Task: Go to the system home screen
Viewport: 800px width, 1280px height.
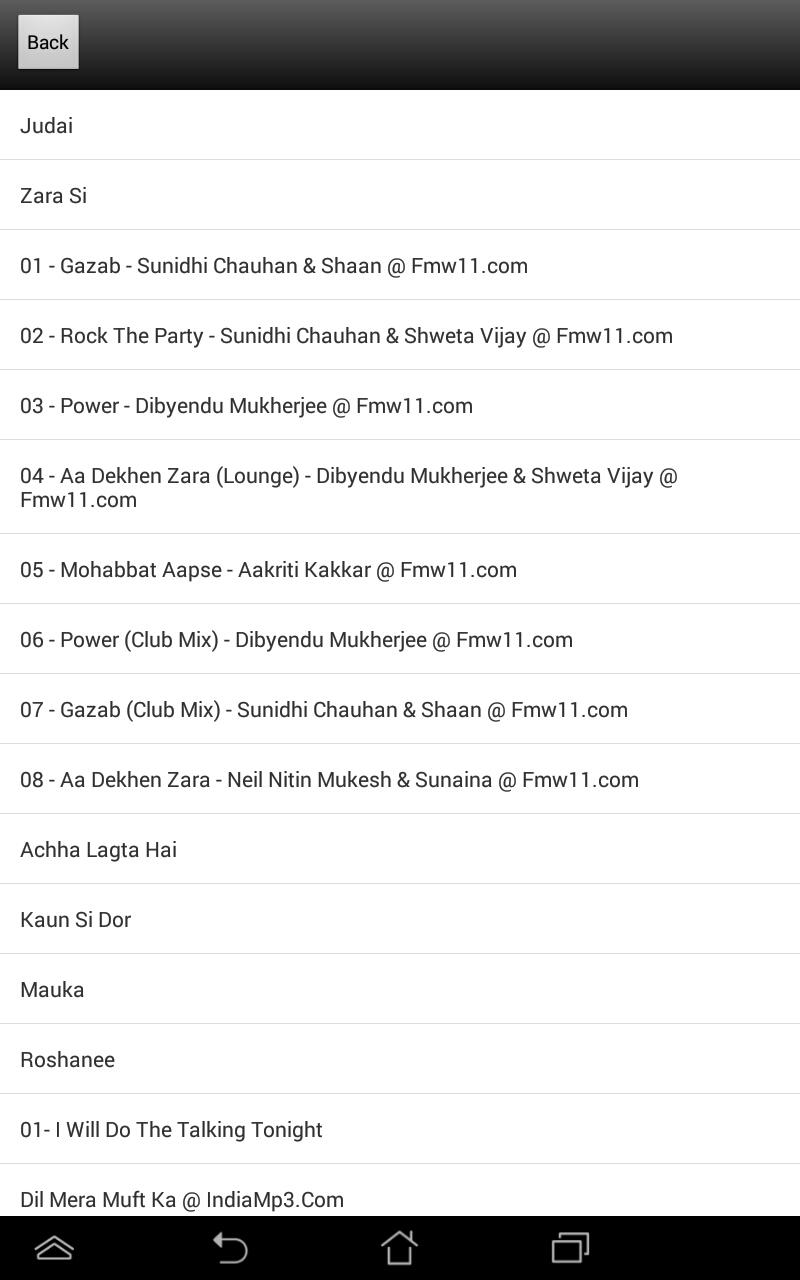Action: pos(399,1248)
